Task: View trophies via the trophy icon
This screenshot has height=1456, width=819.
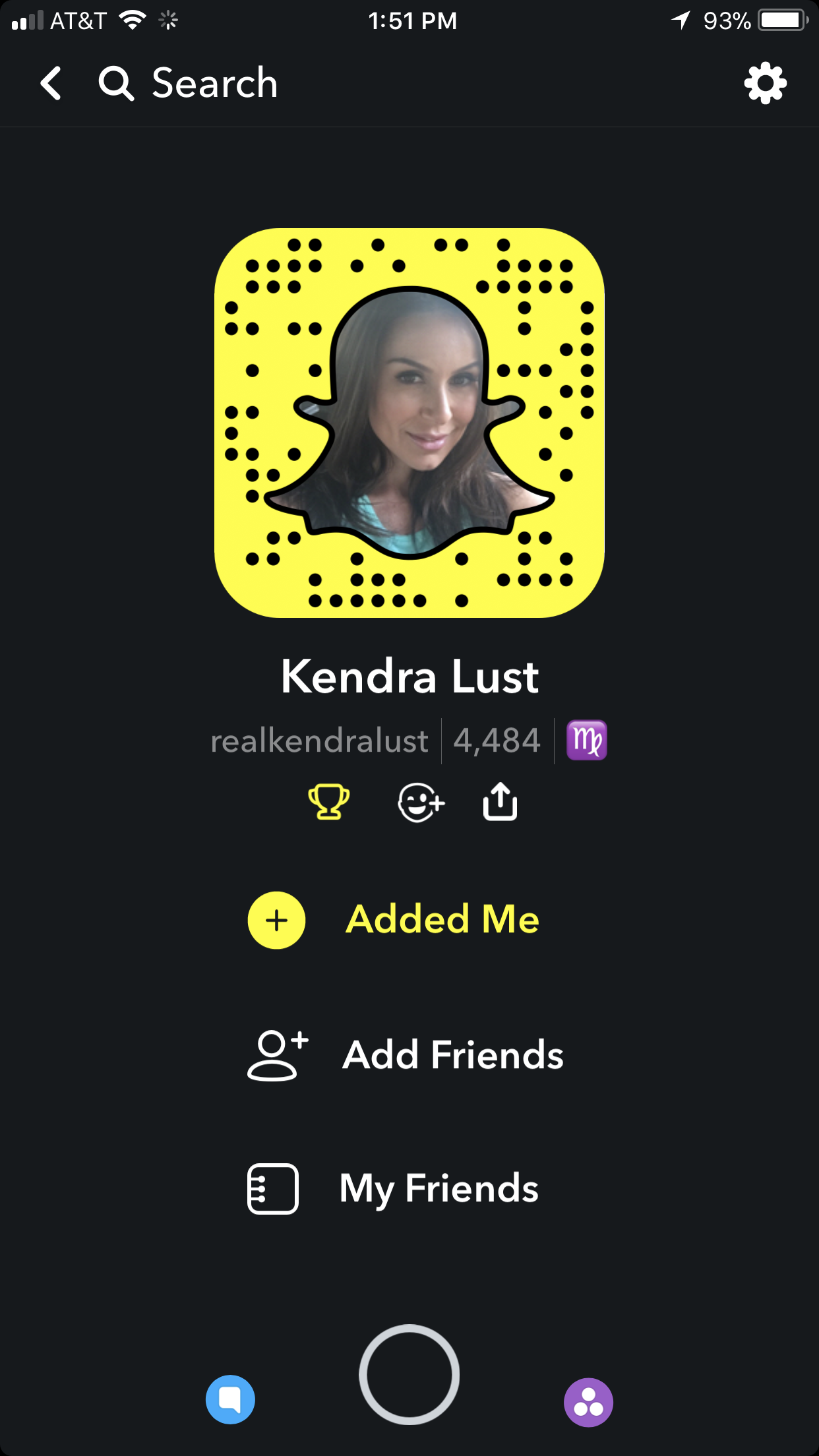Action: (x=328, y=801)
